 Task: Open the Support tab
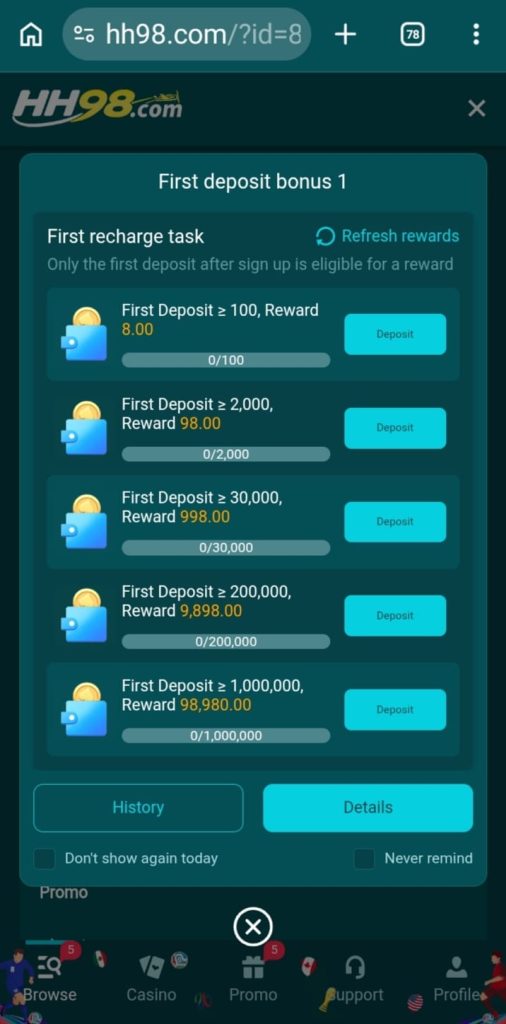tap(355, 980)
